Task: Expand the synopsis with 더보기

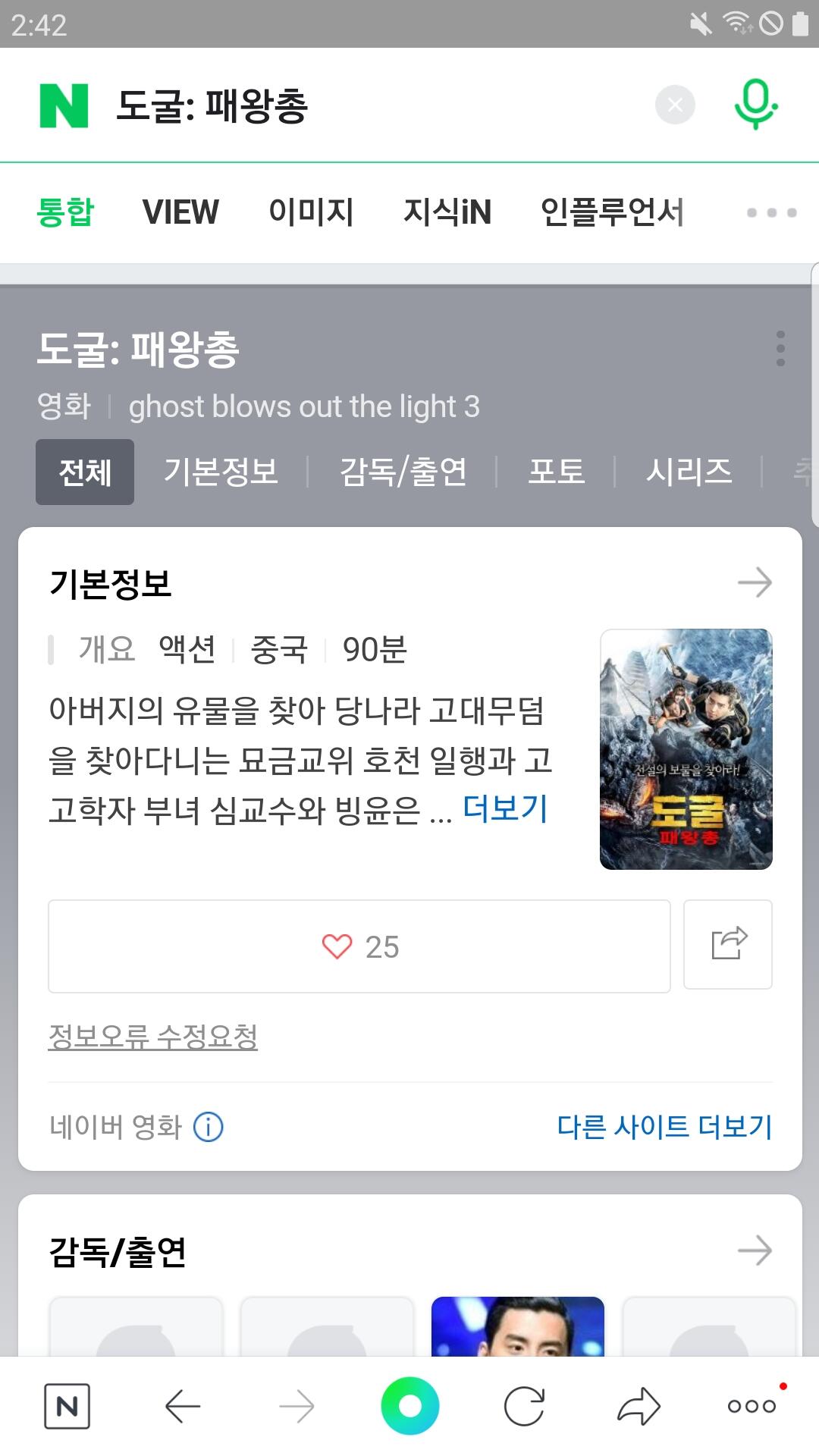Action: coord(506,809)
